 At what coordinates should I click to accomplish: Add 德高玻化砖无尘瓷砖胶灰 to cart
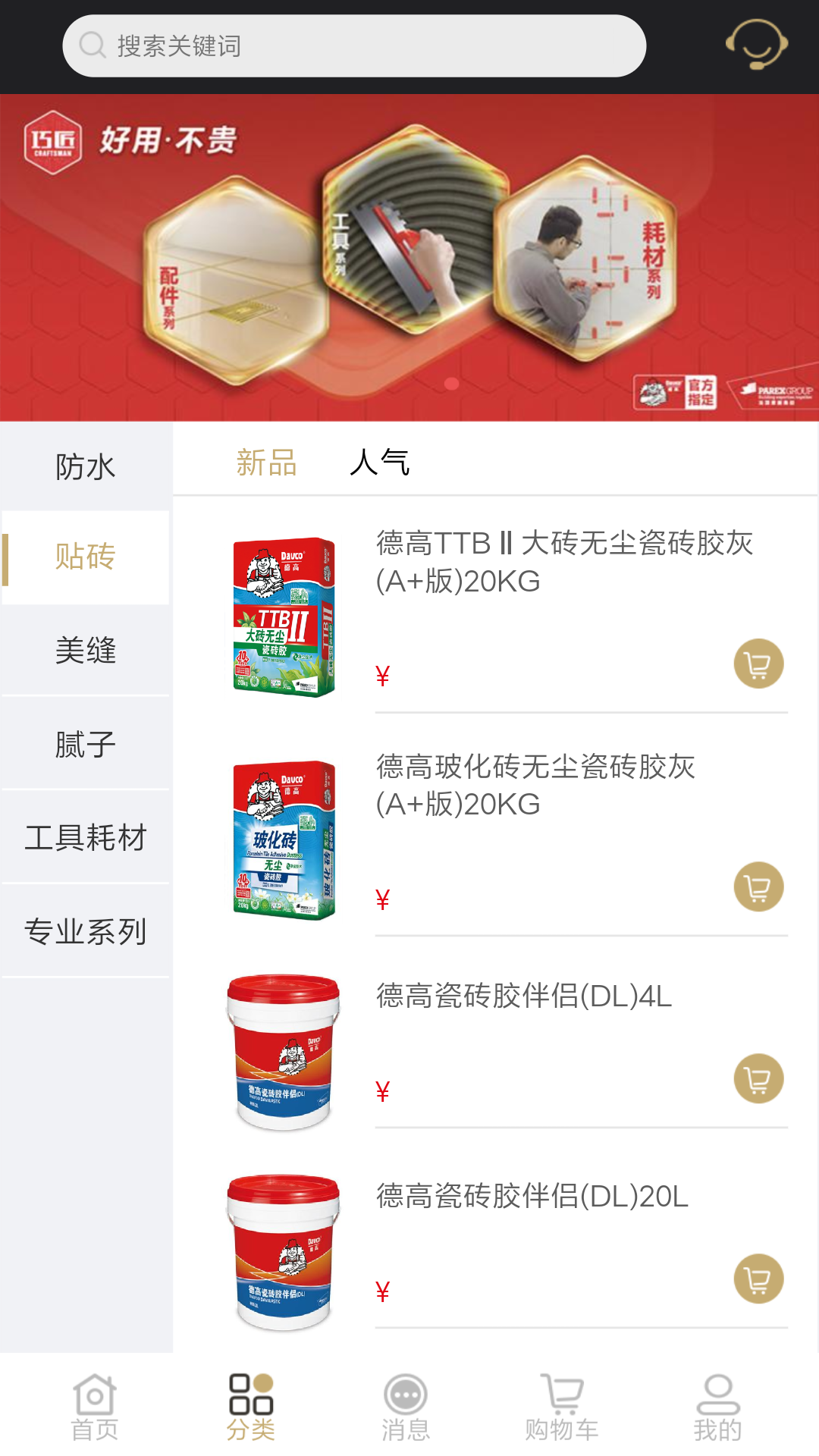click(x=758, y=887)
